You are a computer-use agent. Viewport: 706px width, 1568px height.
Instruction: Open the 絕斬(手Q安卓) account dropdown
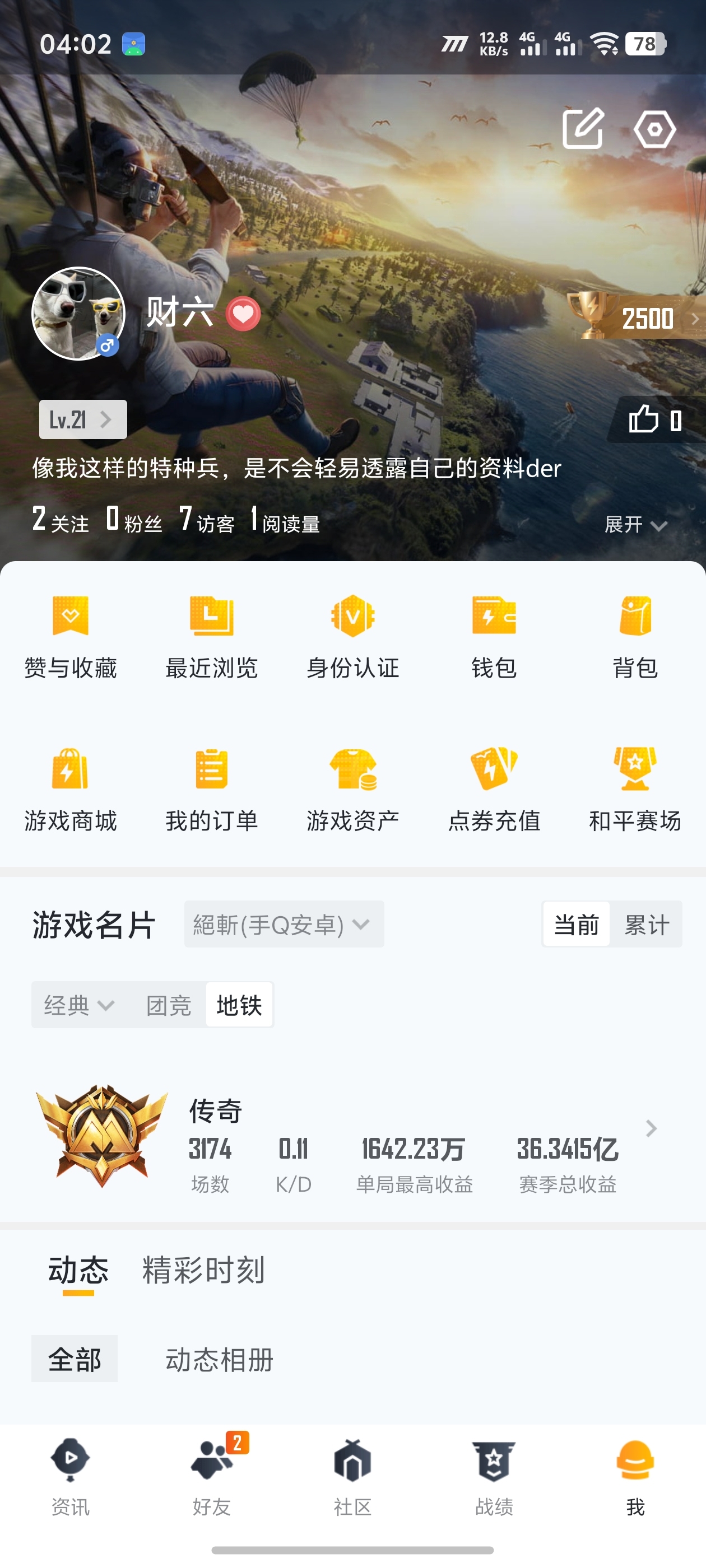(284, 924)
